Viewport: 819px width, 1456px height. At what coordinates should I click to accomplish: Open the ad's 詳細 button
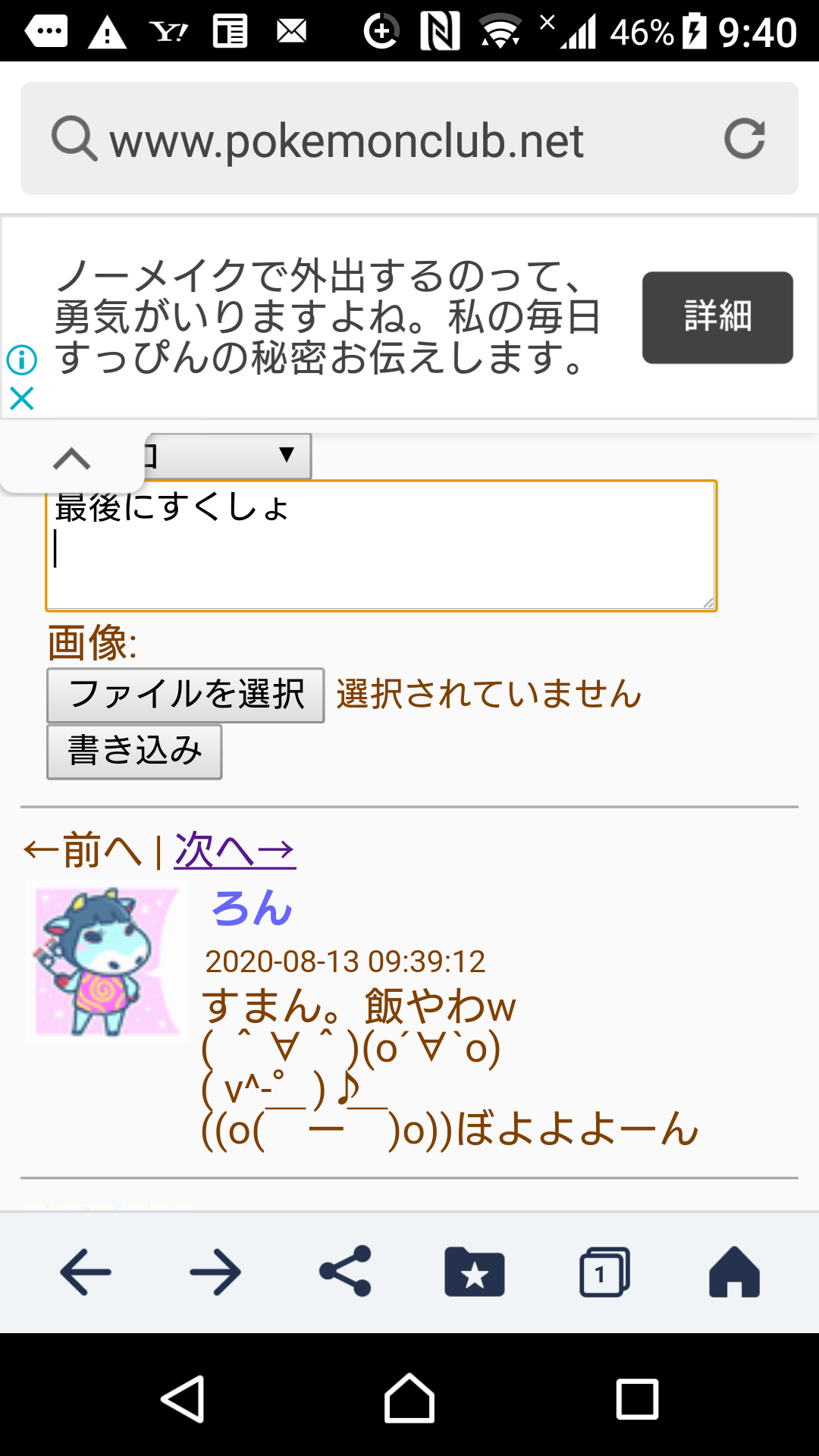coord(717,317)
